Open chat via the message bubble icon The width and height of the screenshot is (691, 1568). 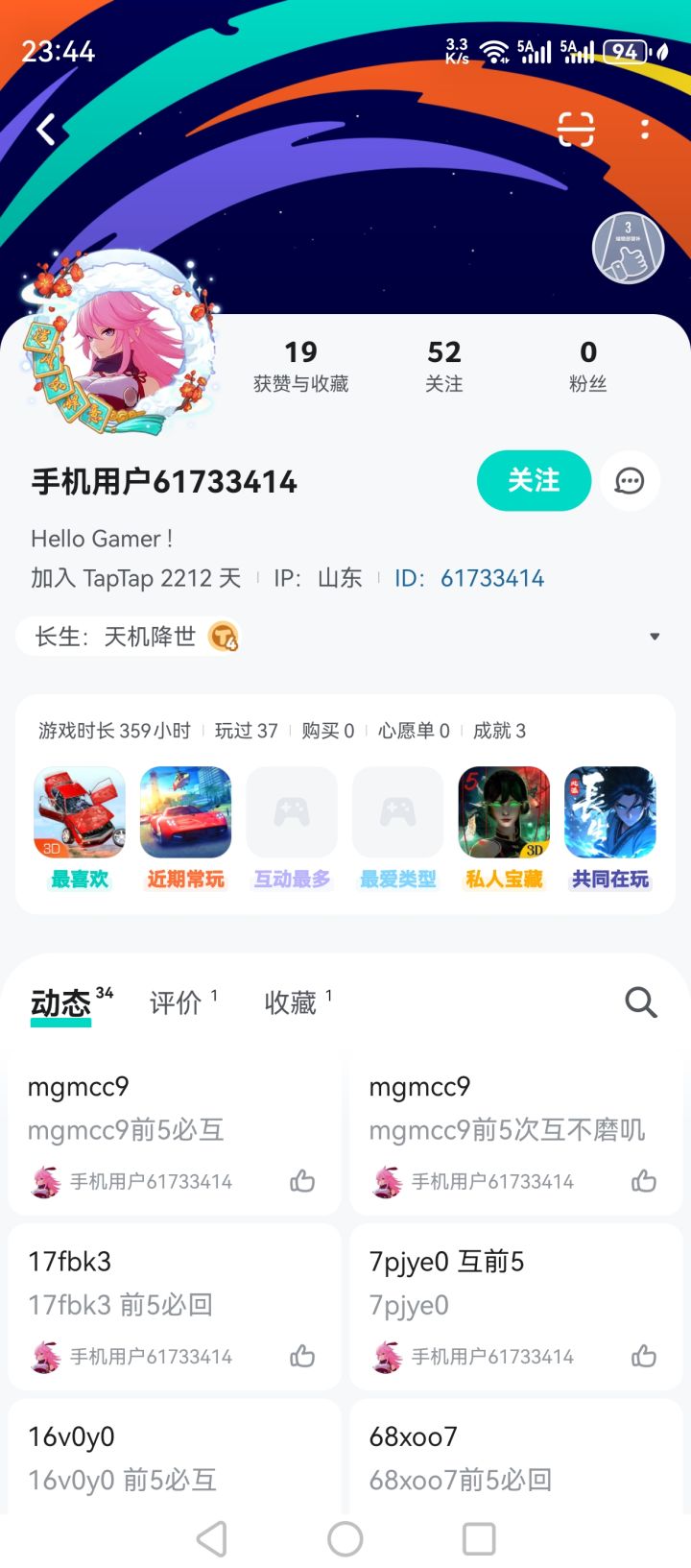[629, 481]
